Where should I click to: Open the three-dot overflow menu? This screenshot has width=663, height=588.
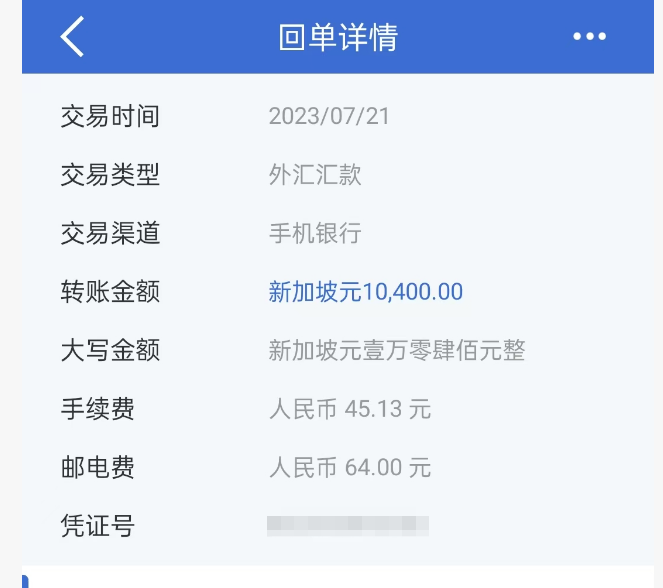(589, 37)
